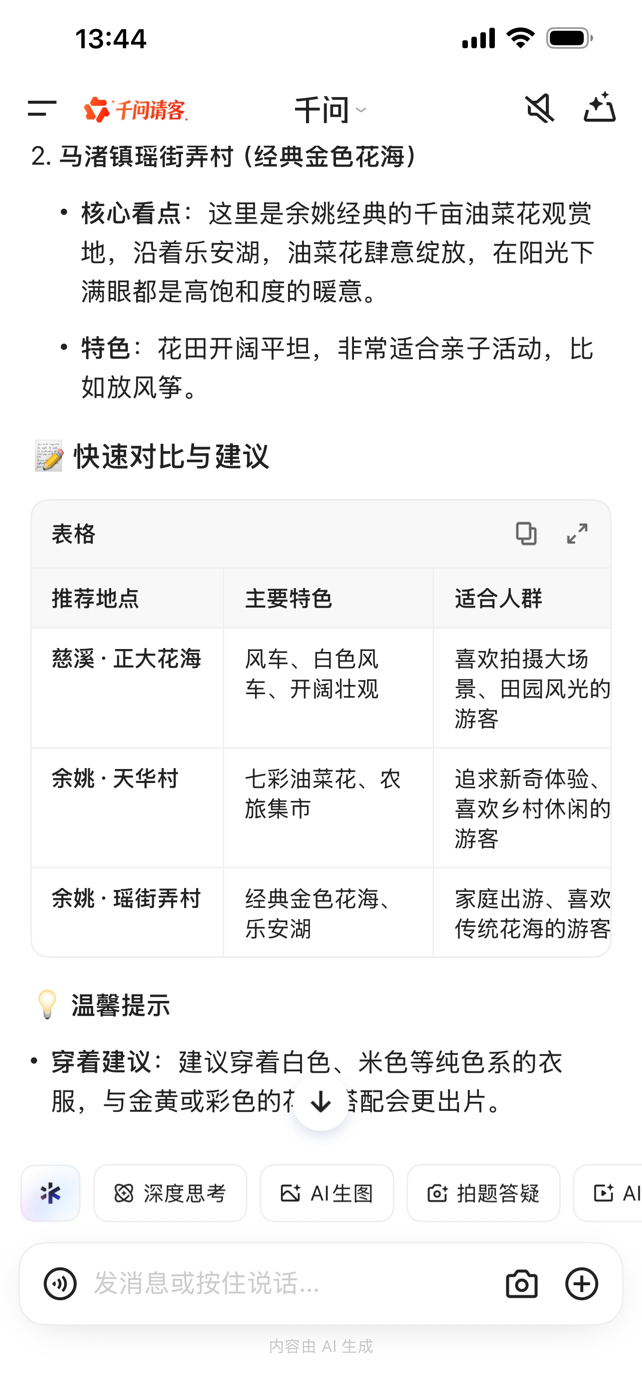
Task: Open the 千问请客 promotion banner
Action: [136, 109]
